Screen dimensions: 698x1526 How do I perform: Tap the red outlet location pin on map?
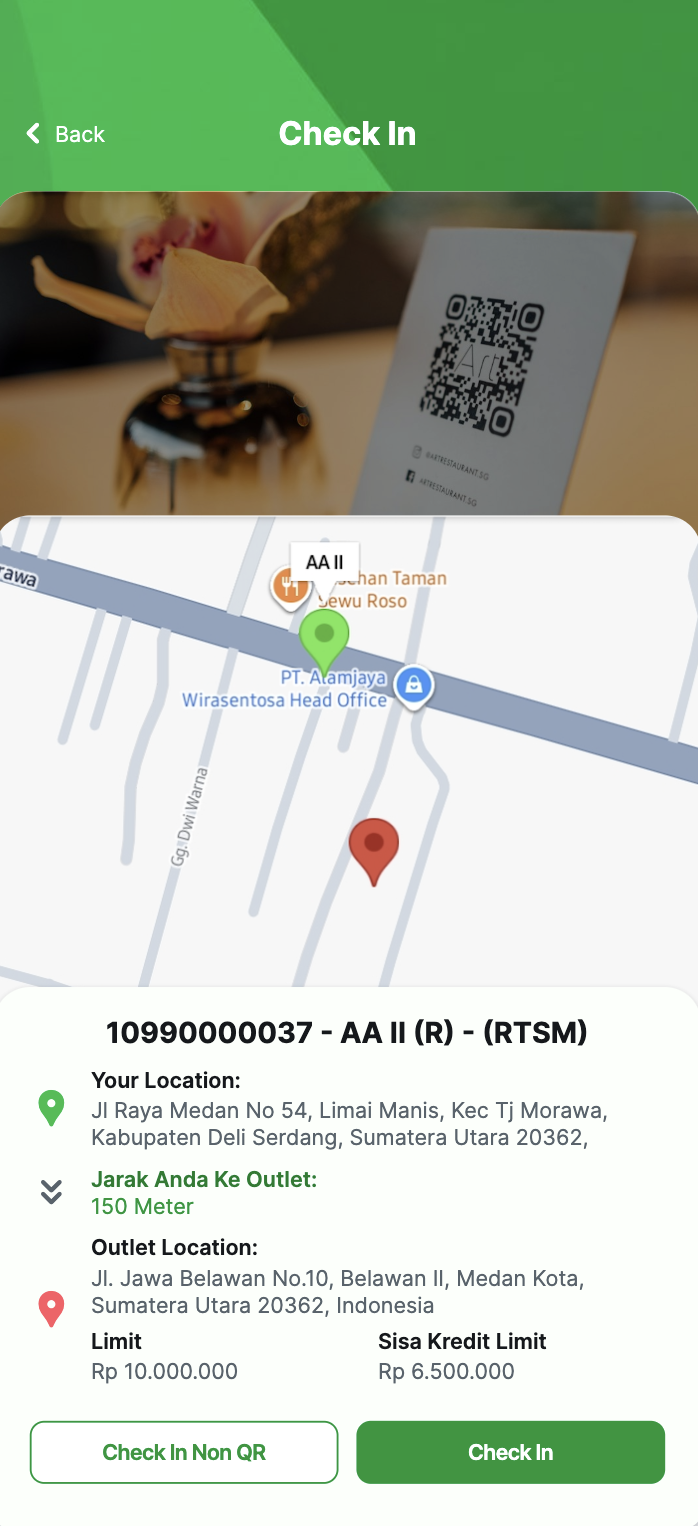pos(373,847)
